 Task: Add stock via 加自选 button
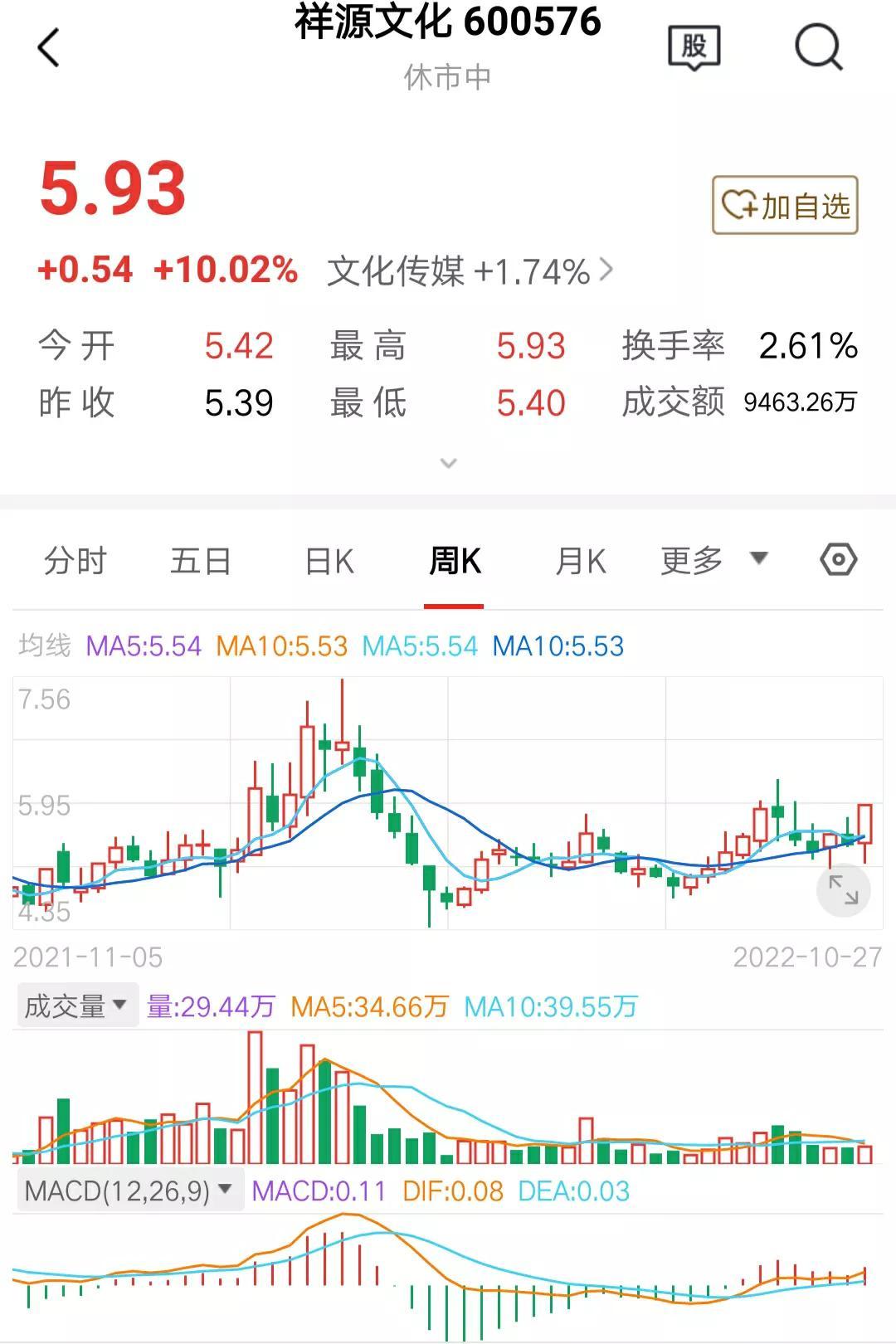785,205
